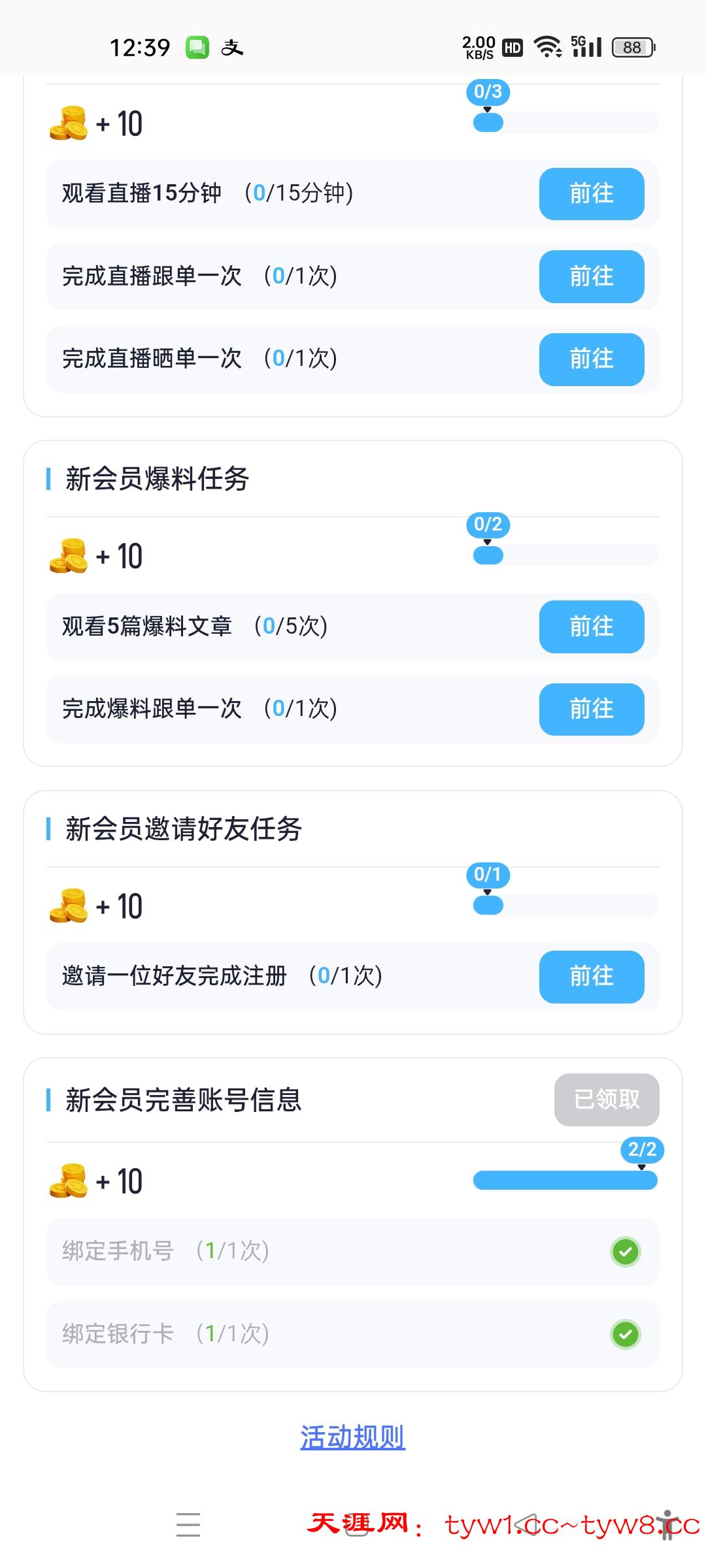Go to 完成直播跟单一次 task
706x1568 pixels.
591,276
